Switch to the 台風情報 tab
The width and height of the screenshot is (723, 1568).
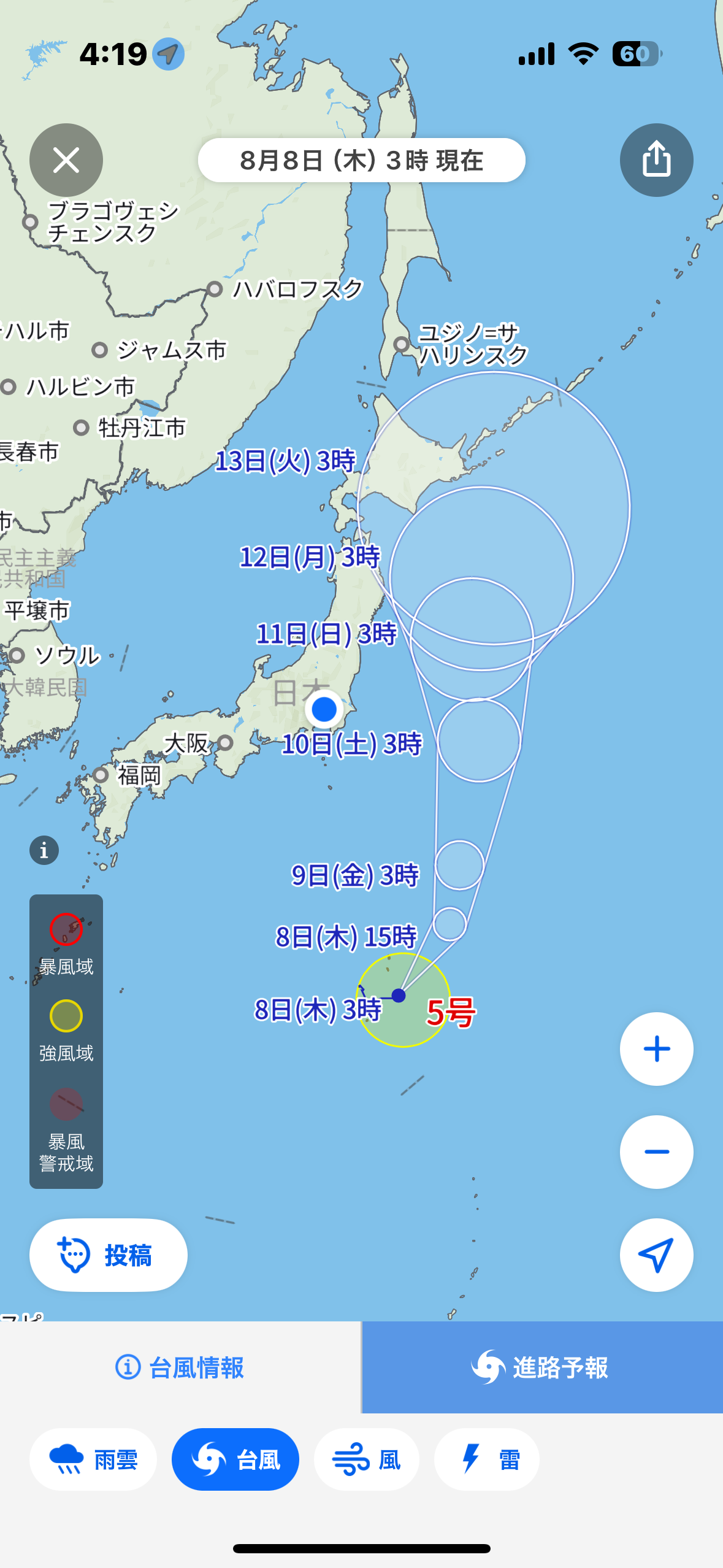click(180, 1367)
